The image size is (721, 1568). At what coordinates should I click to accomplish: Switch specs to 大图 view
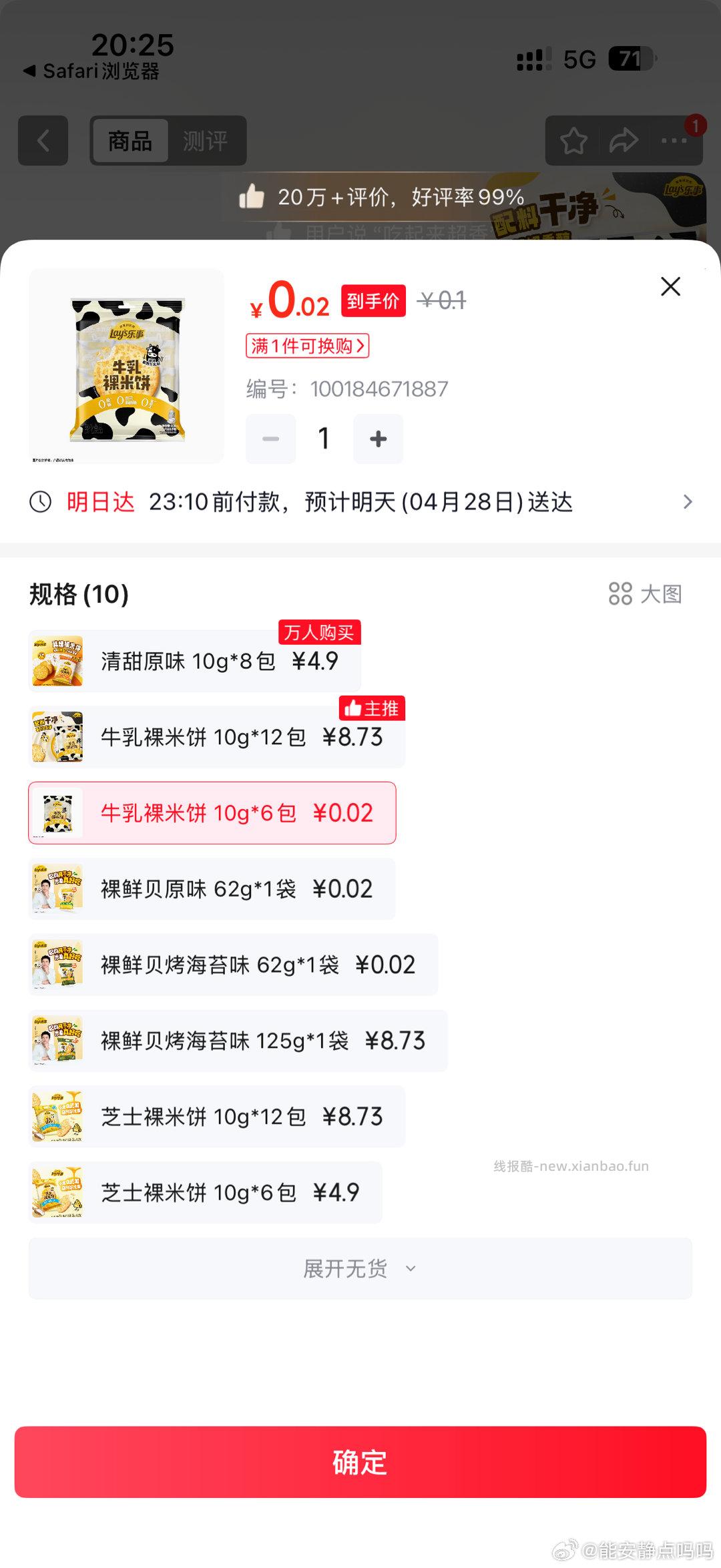point(645,593)
